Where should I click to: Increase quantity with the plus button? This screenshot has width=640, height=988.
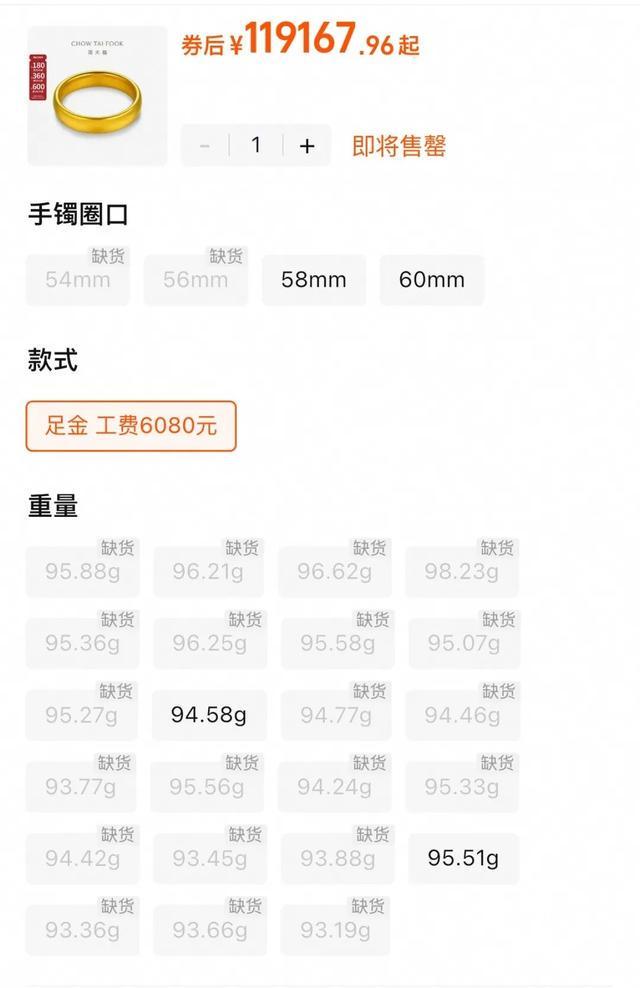(x=307, y=146)
